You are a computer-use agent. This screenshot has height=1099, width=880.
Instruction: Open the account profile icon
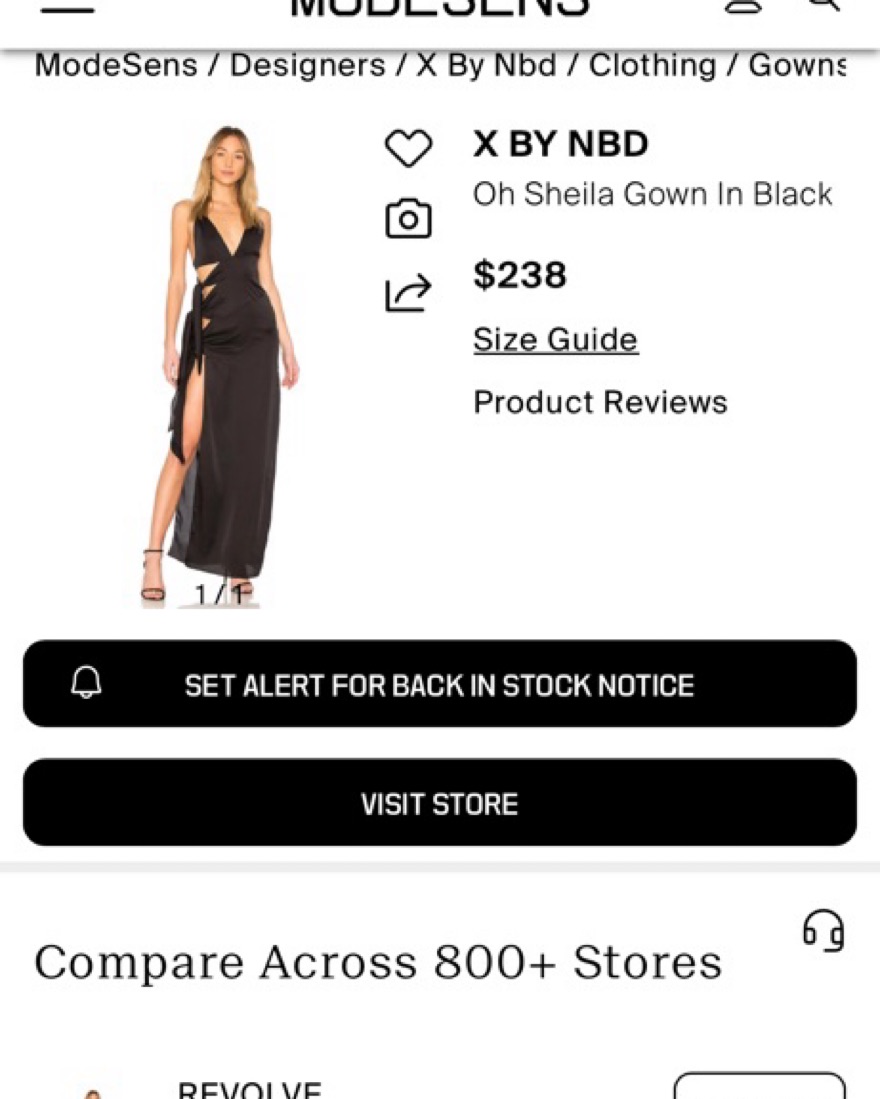coord(742,6)
